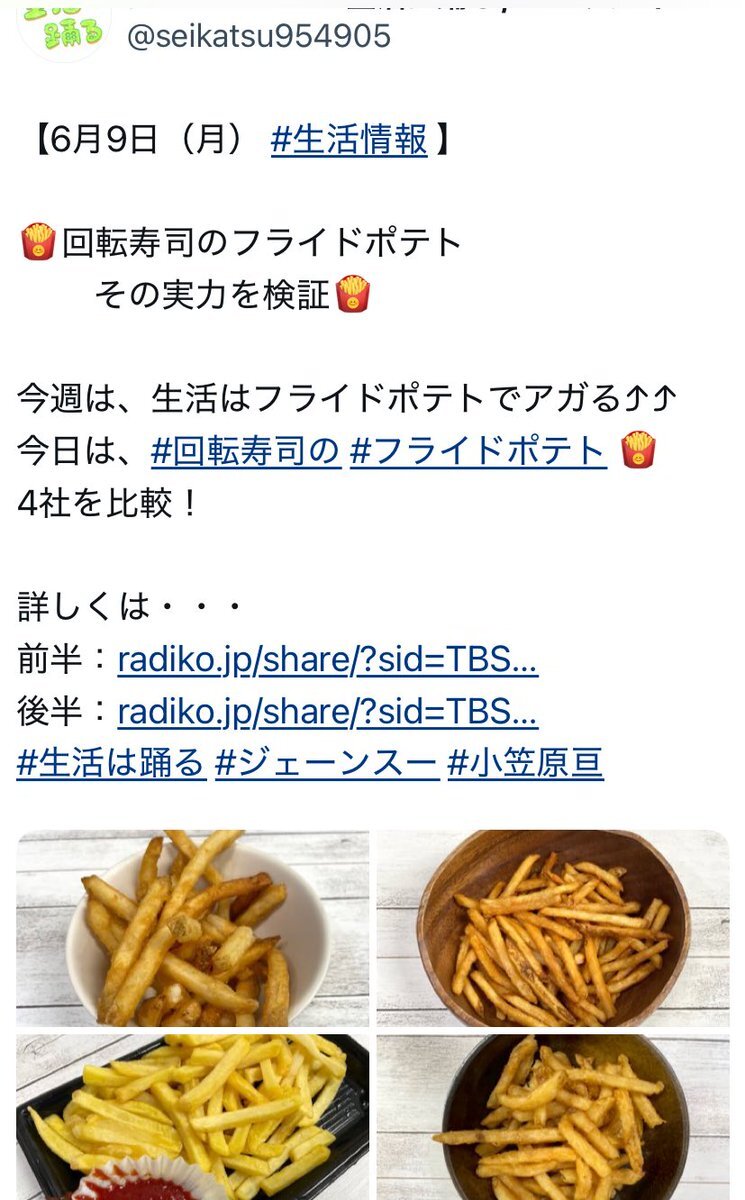Open the #フライドポテト hashtag link
Image resolution: width=745 pixels, height=1200 pixels.
[478, 451]
